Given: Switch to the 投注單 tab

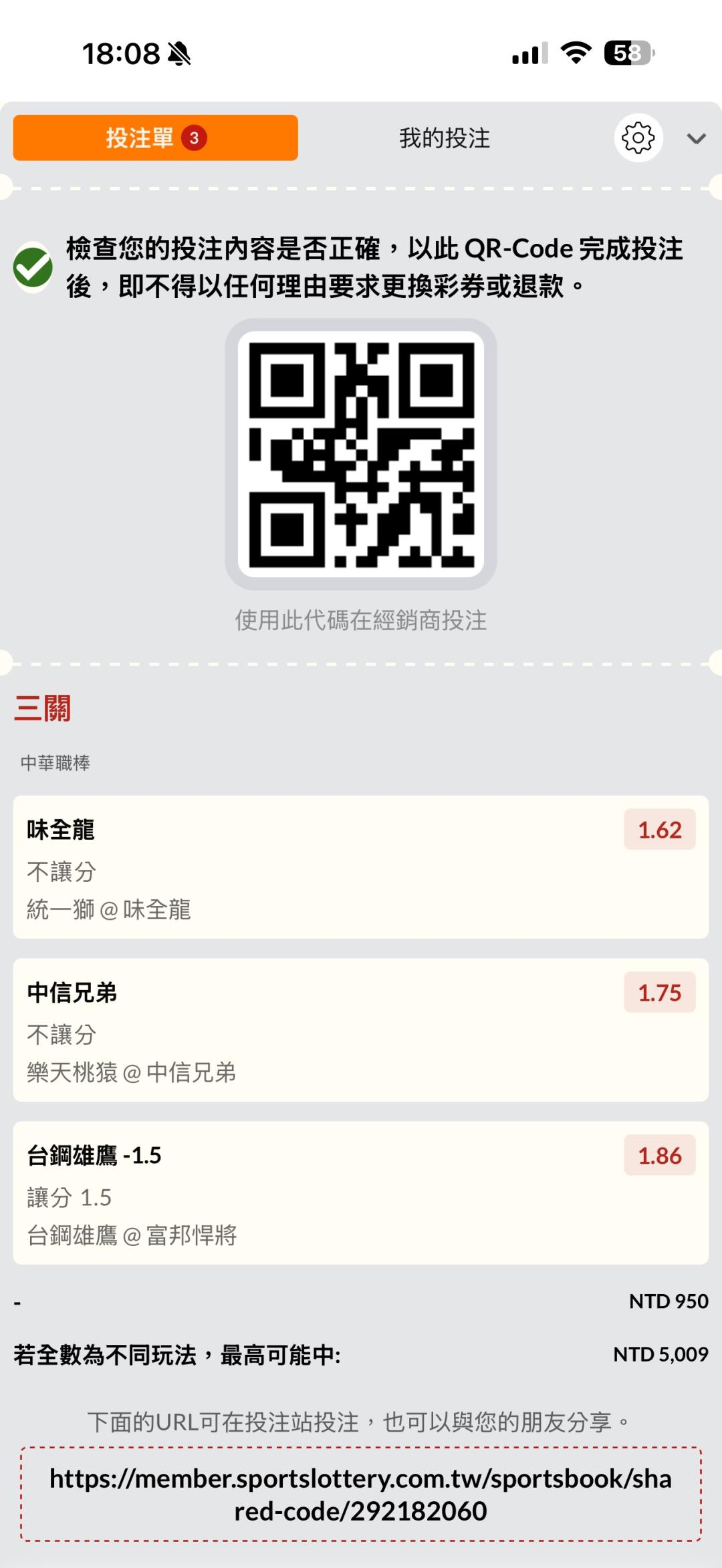Looking at the screenshot, I should point(156,138).
